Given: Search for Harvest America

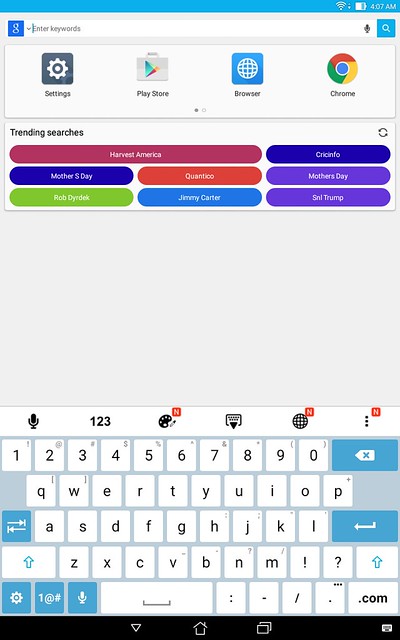Looking at the screenshot, I should [136, 154].
